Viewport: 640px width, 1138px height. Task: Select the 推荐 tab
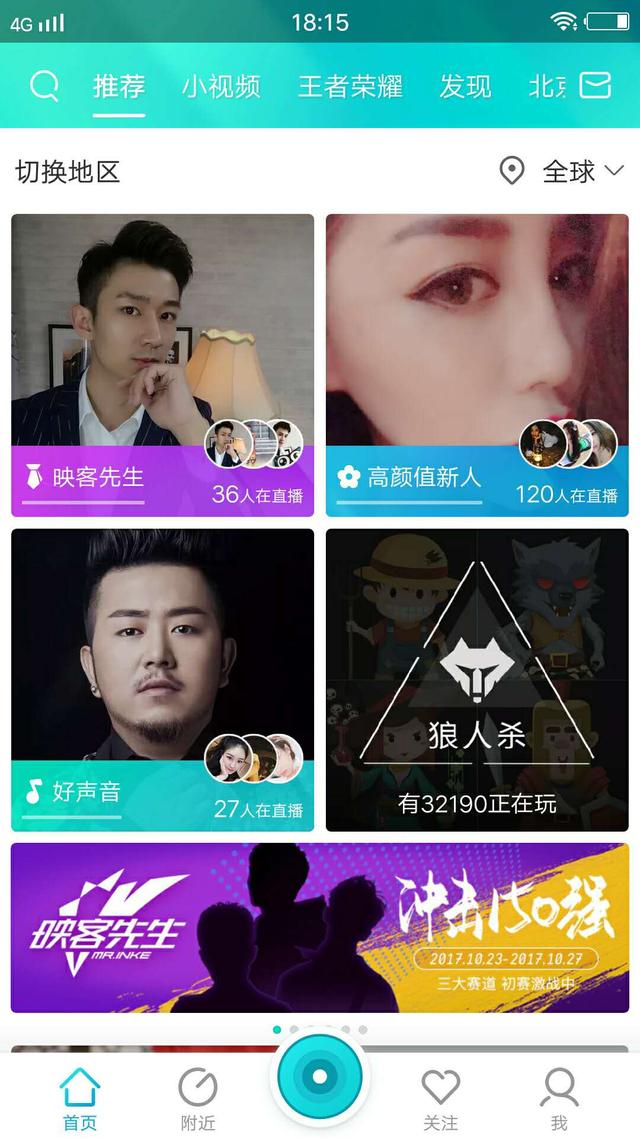[x=119, y=86]
